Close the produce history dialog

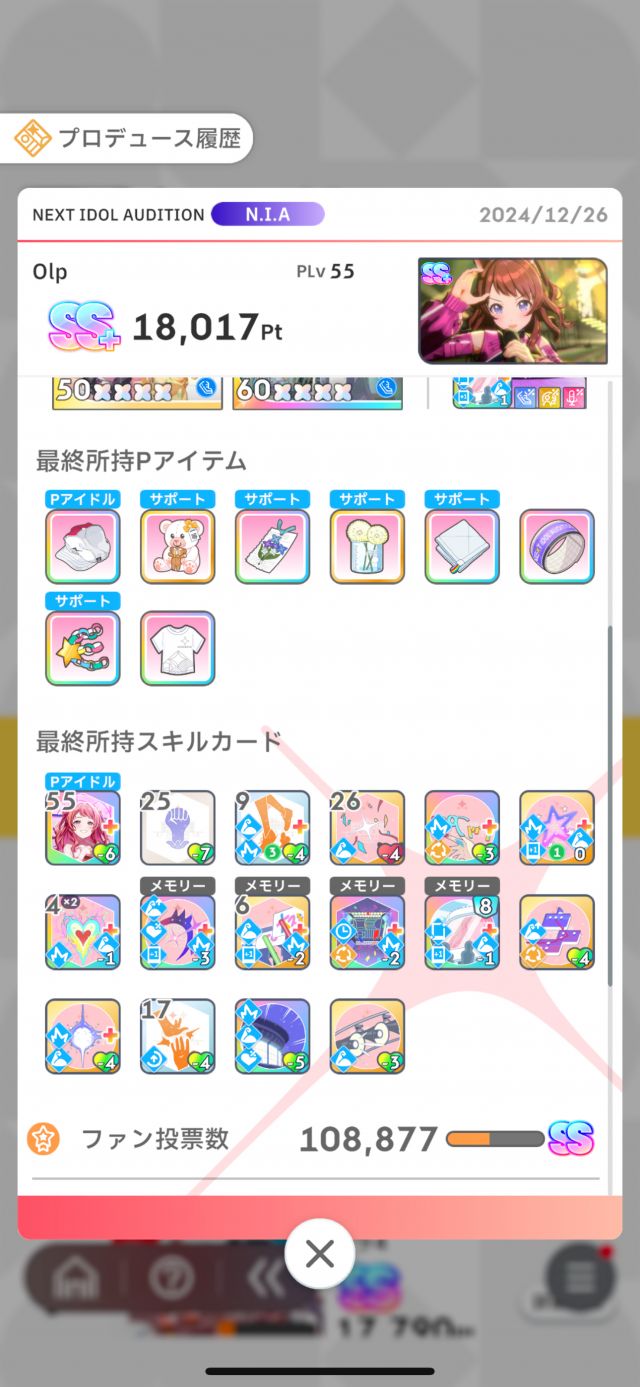[x=320, y=1254]
